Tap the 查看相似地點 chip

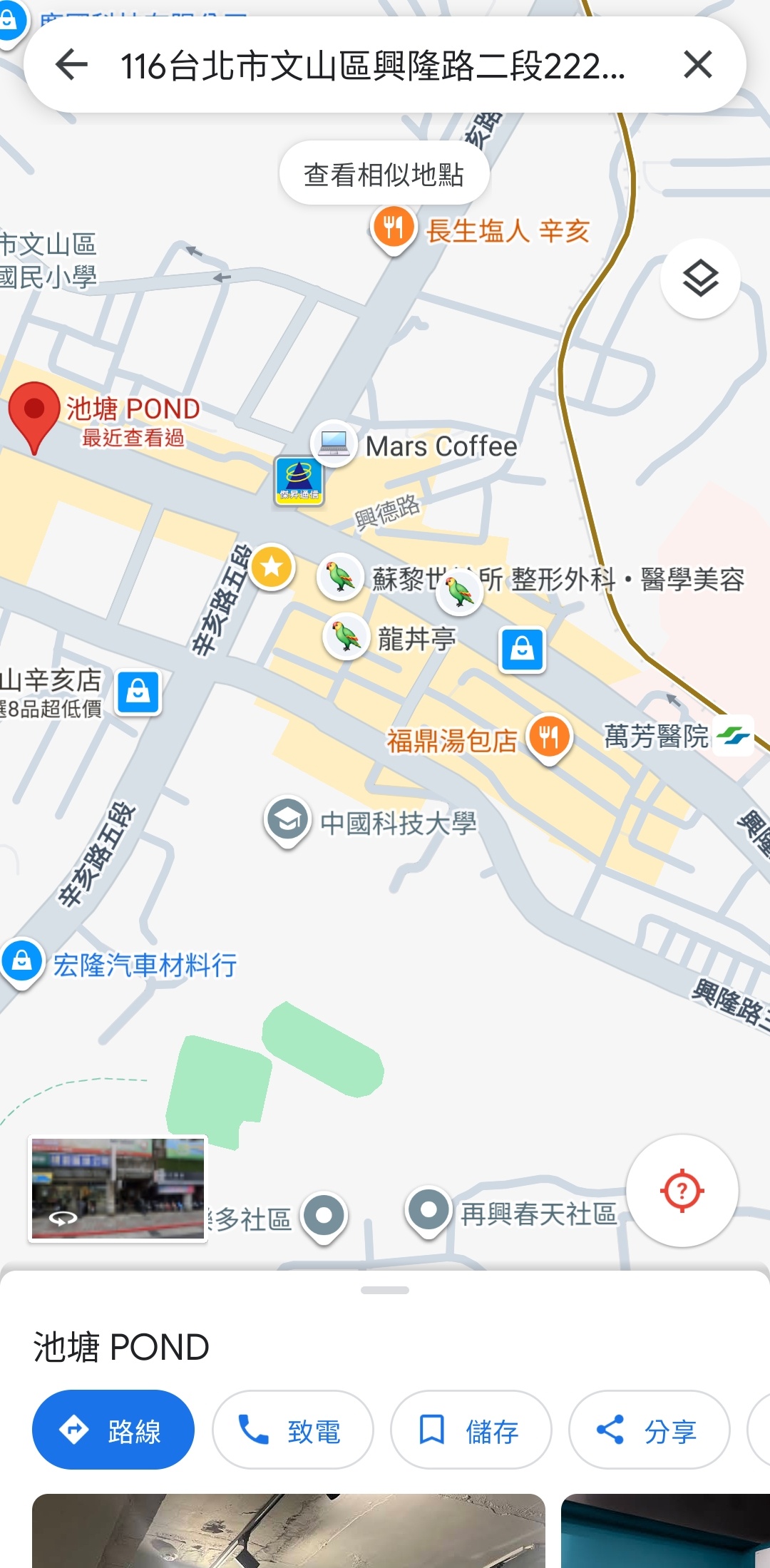coord(384,174)
